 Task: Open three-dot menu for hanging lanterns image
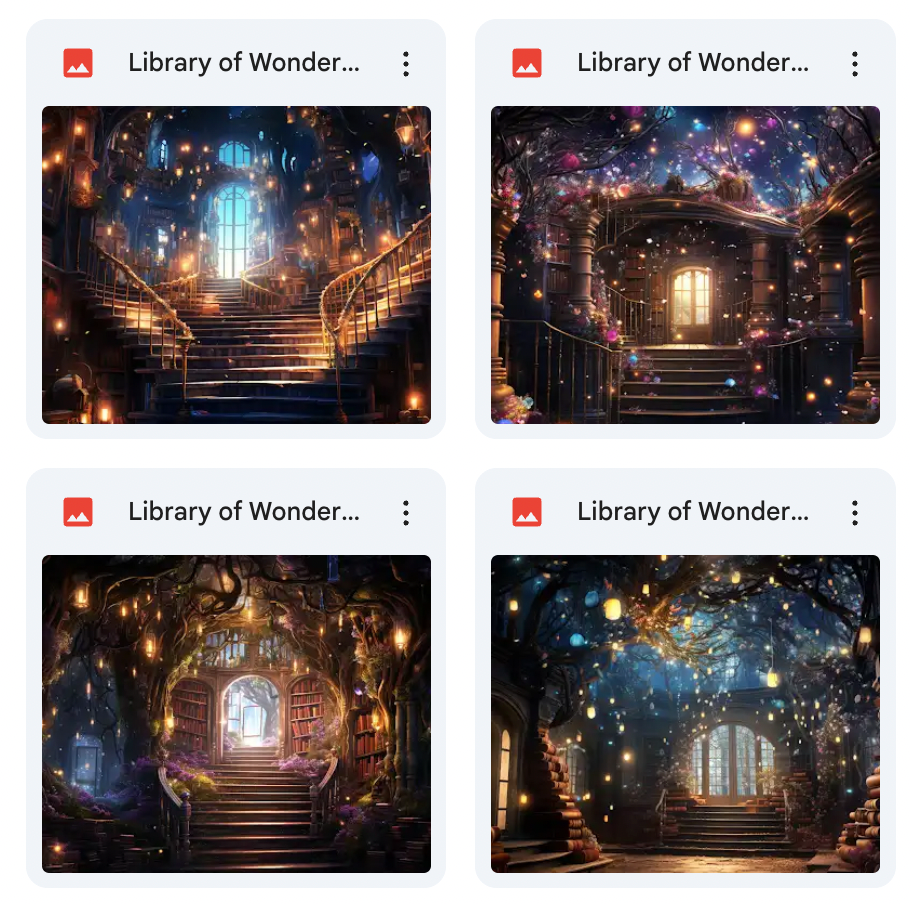point(854,513)
